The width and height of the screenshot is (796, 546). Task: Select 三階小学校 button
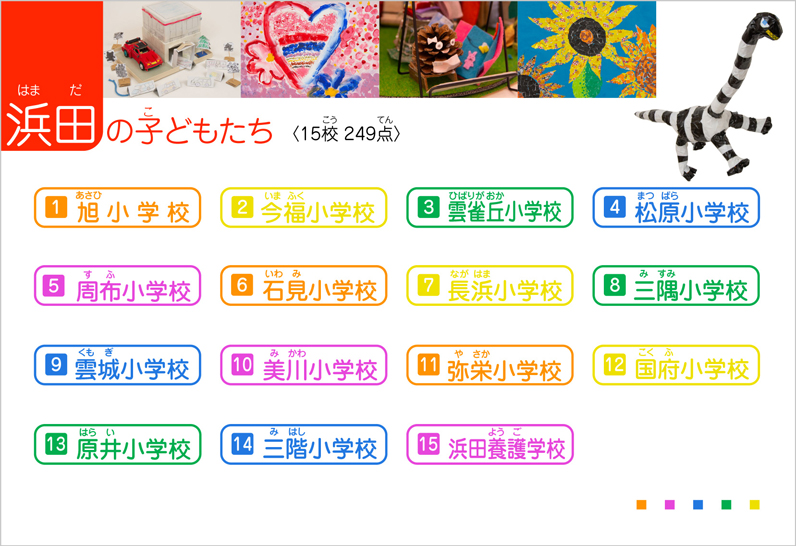(304, 445)
